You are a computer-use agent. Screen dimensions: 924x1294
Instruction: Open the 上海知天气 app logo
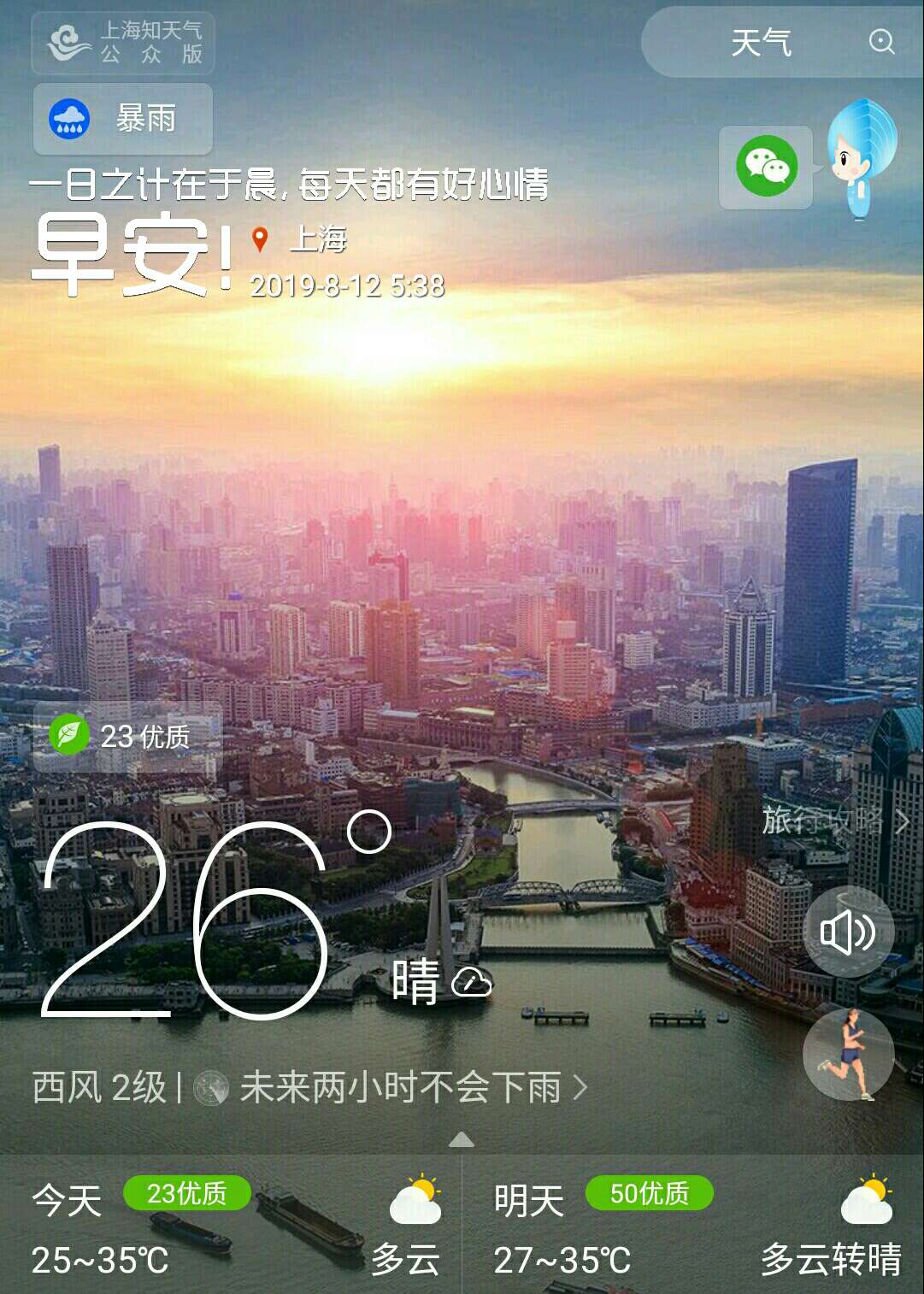(x=124, y=43)
